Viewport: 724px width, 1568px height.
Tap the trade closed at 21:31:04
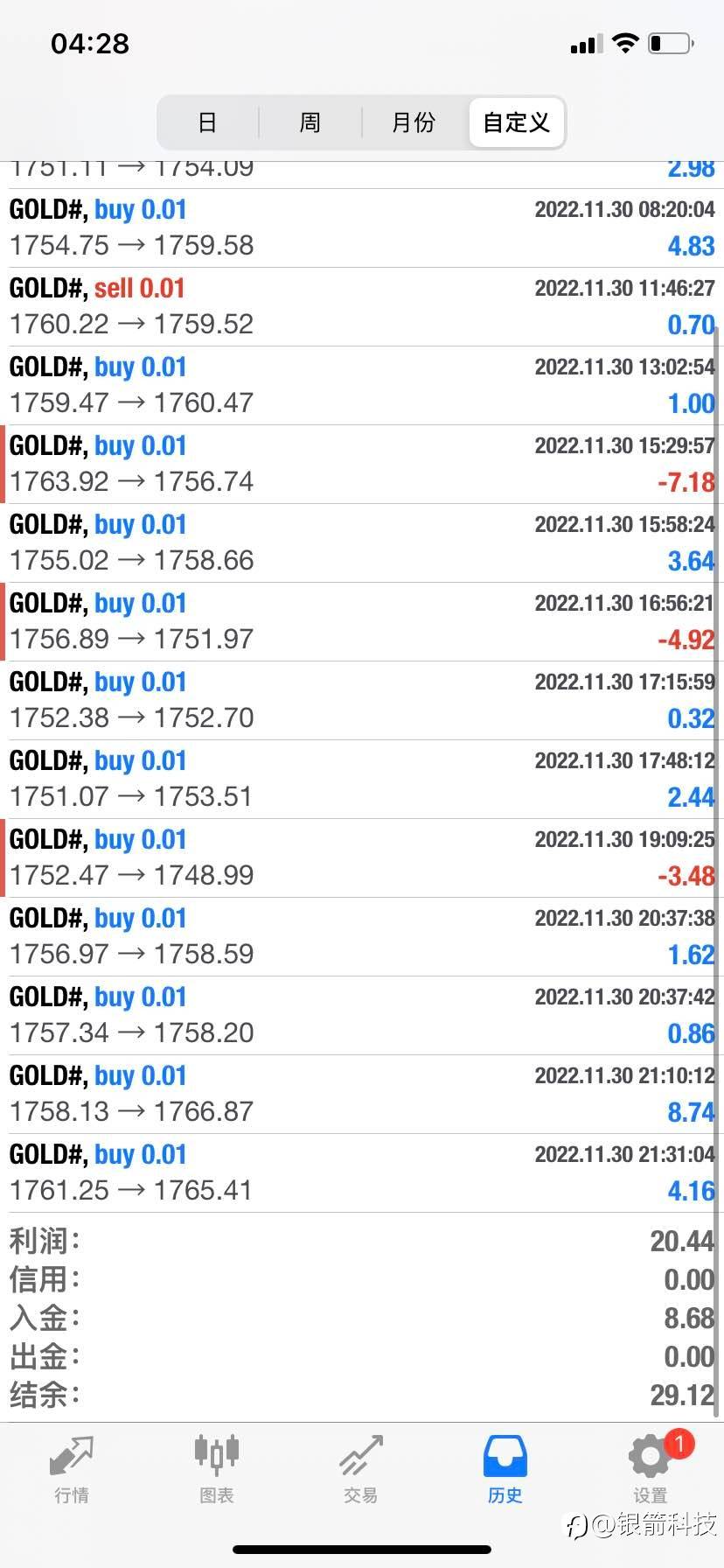[362, 1172]
